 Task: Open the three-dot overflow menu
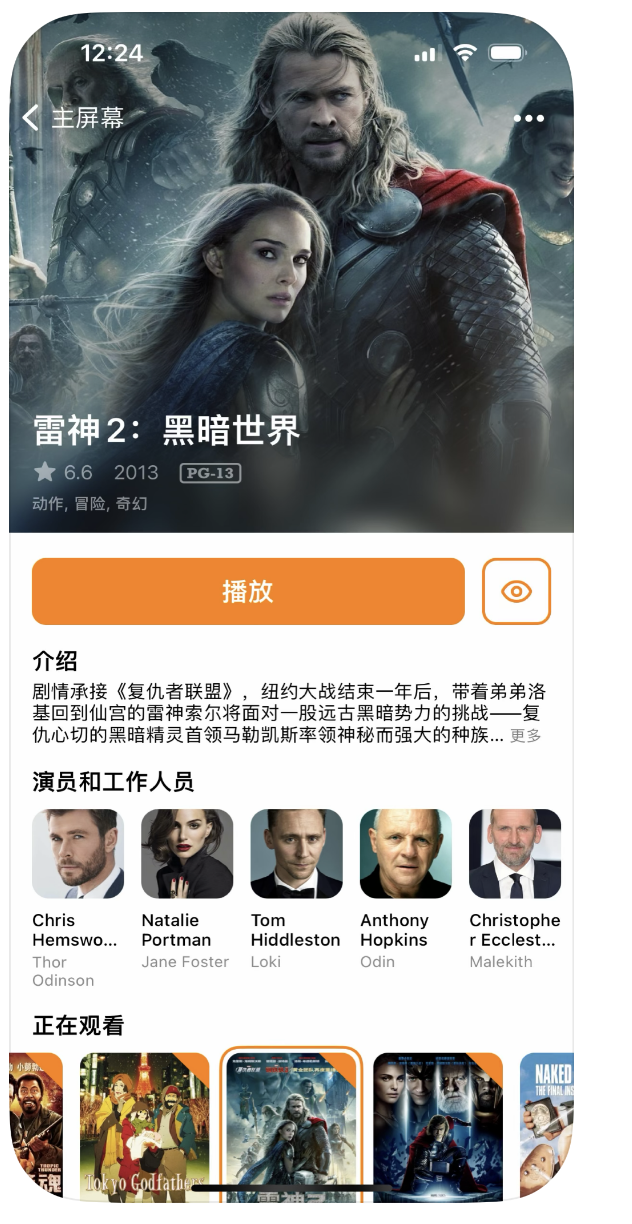pos(529,118)
